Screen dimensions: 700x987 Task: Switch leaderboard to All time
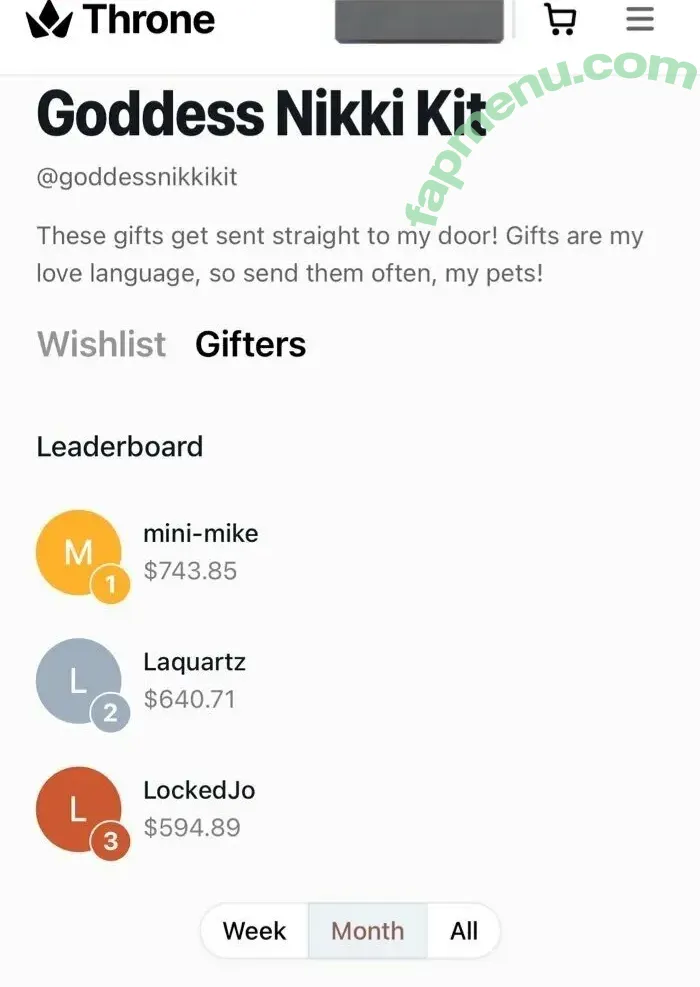[x=463, y=931]
